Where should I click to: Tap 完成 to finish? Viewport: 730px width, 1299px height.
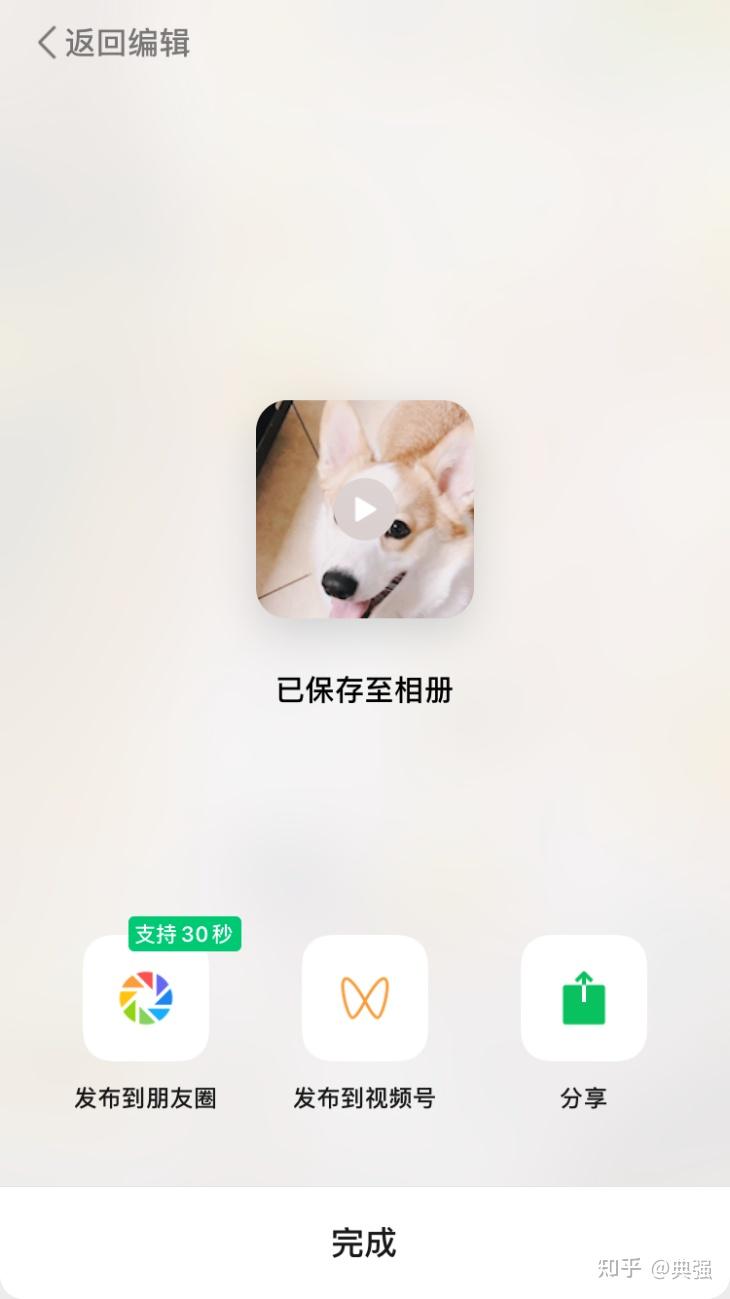[364, 1242]
